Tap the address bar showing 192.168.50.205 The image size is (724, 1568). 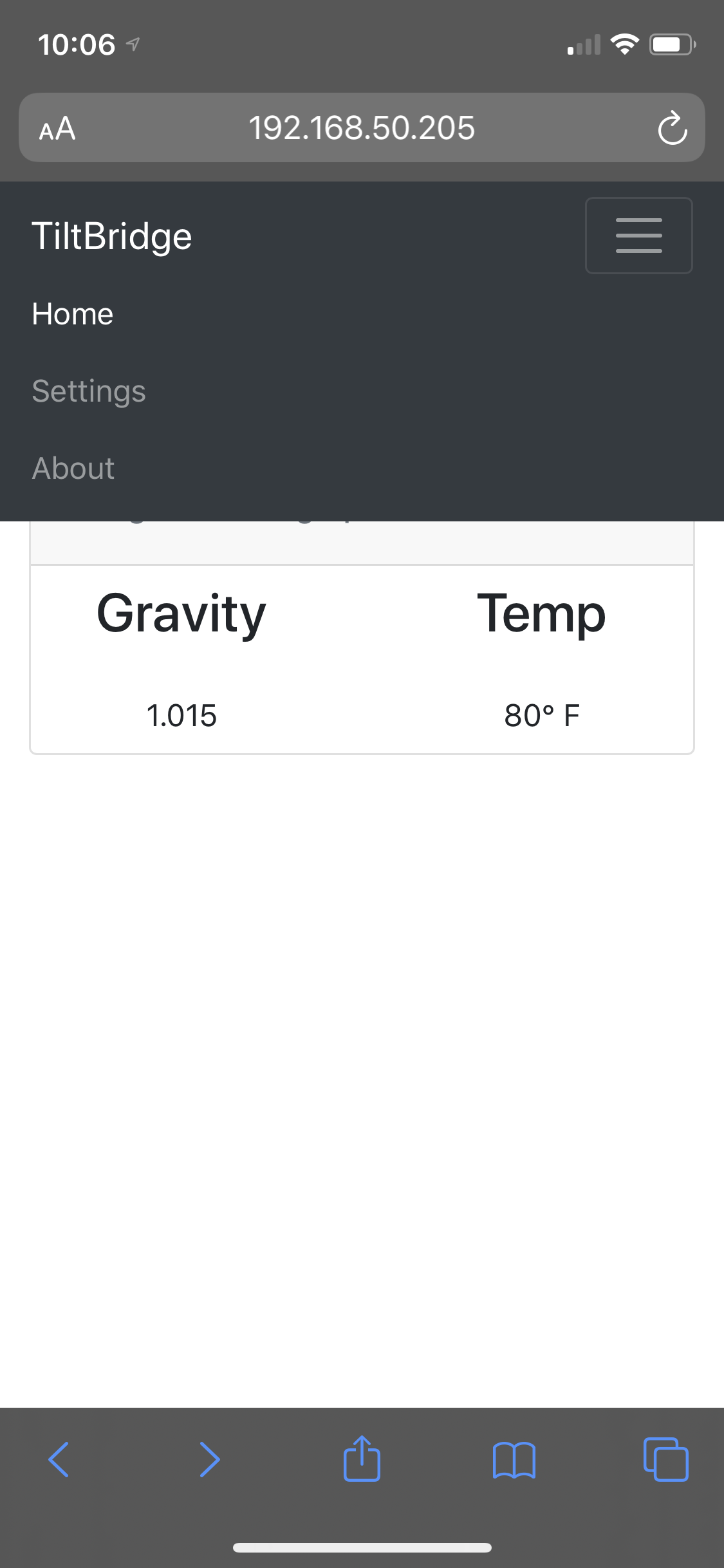click(362, 127)
